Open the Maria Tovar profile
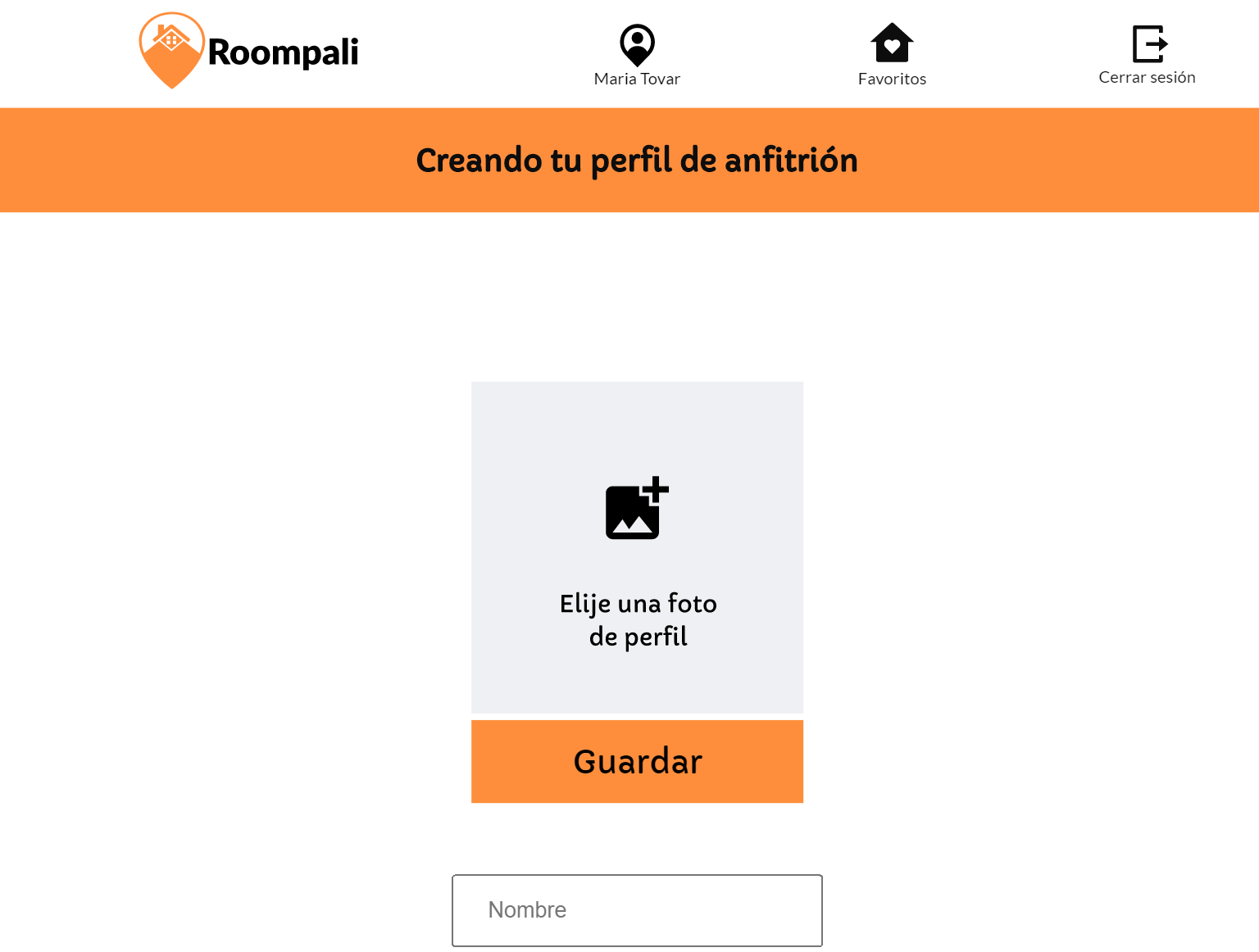The image size is (1259, 952). coord(637,56)
